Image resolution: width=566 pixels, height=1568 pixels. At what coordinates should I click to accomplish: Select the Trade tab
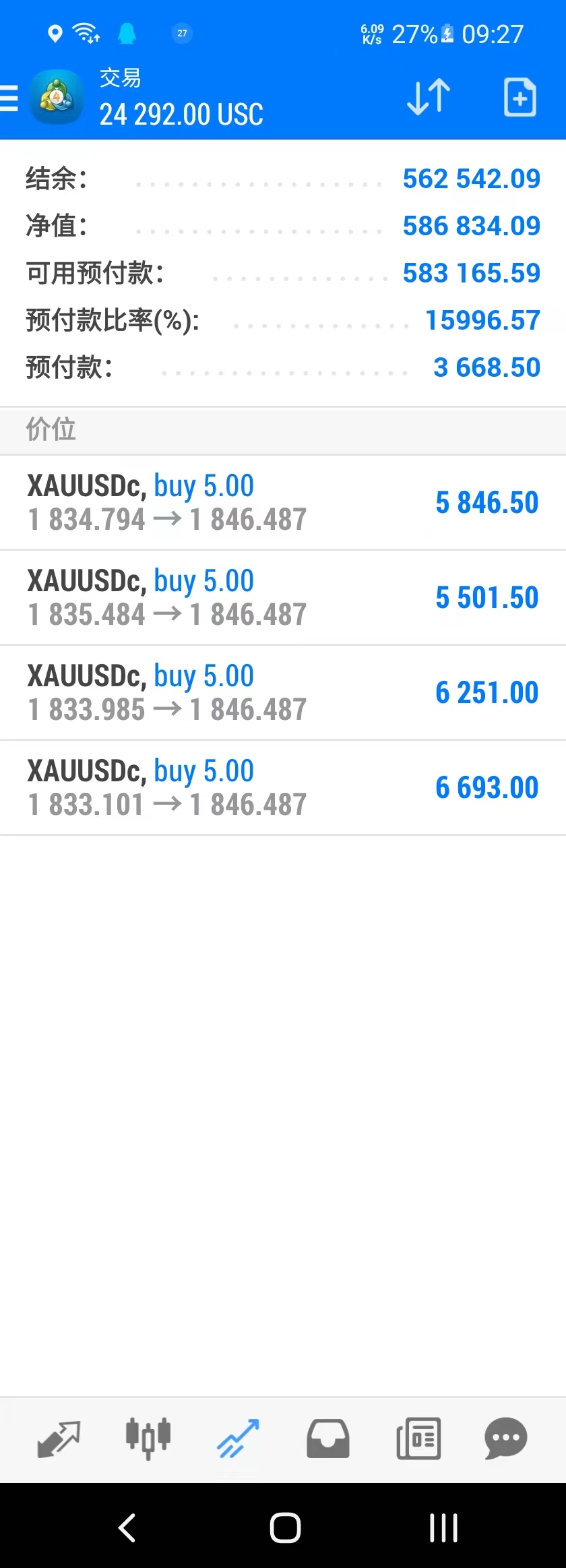click(238, 1439)
